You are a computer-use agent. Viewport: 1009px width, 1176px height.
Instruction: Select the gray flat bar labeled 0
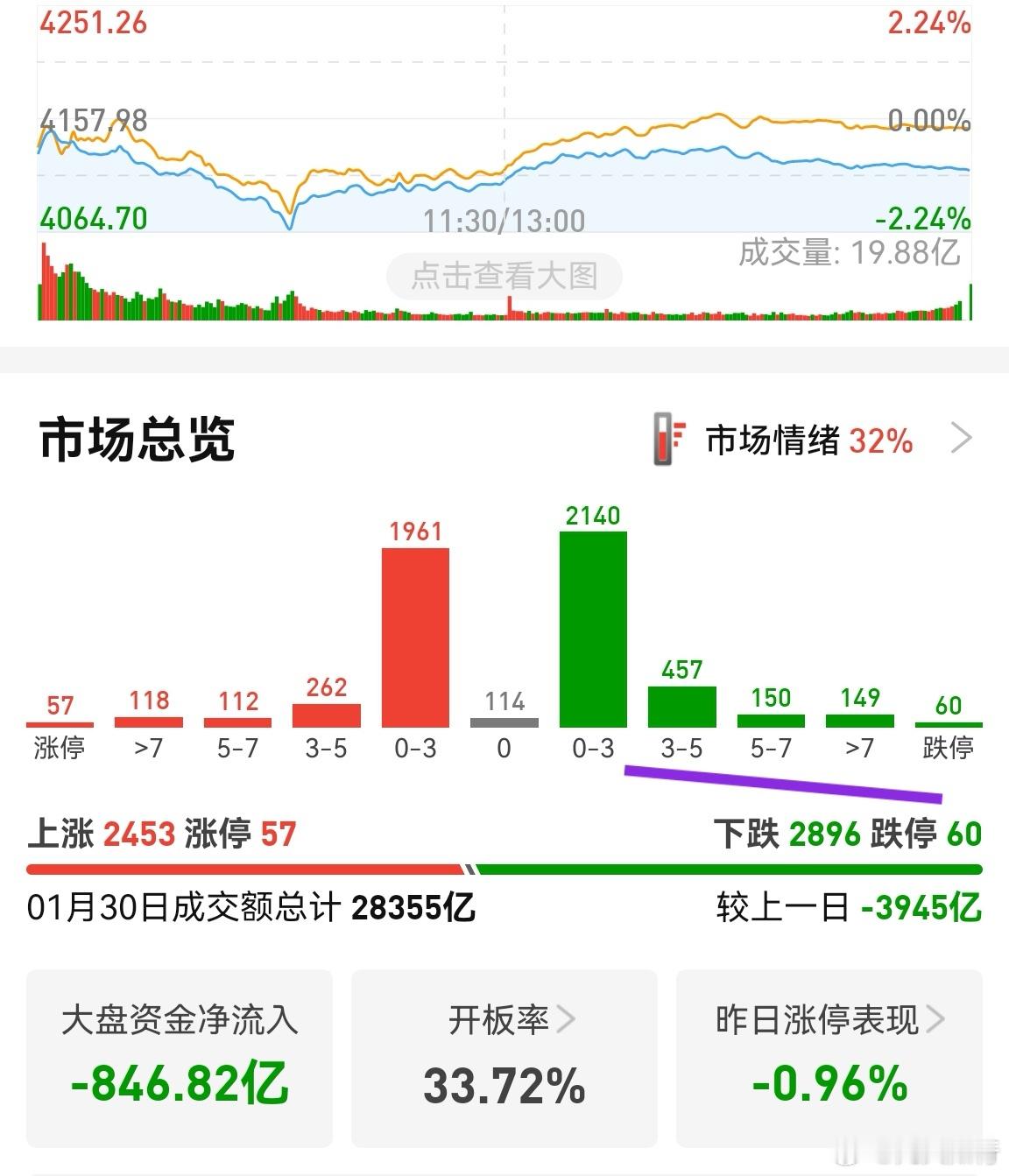[504, 721]
